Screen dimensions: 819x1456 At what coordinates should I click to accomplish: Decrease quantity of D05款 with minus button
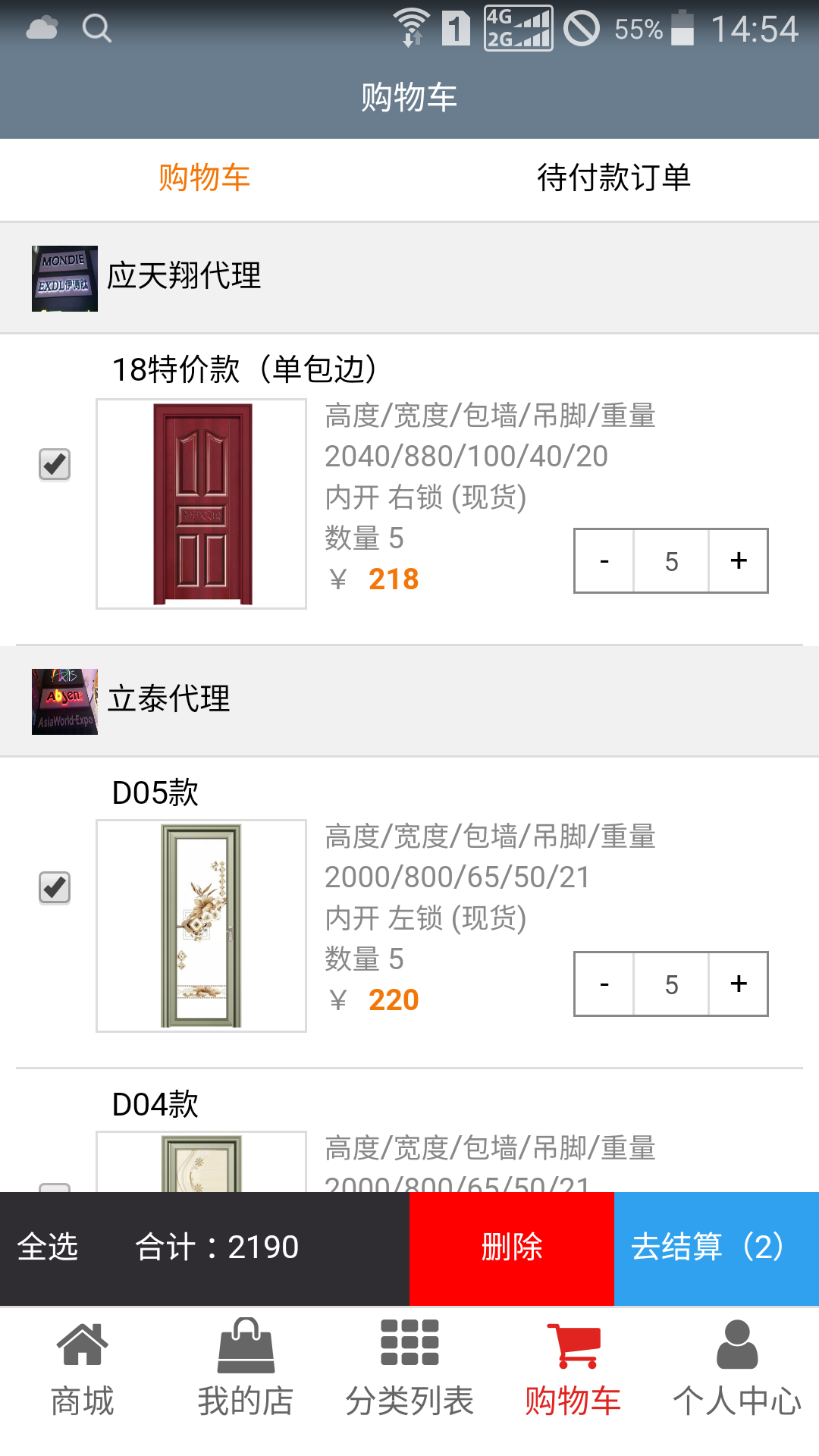pos(603,984)
